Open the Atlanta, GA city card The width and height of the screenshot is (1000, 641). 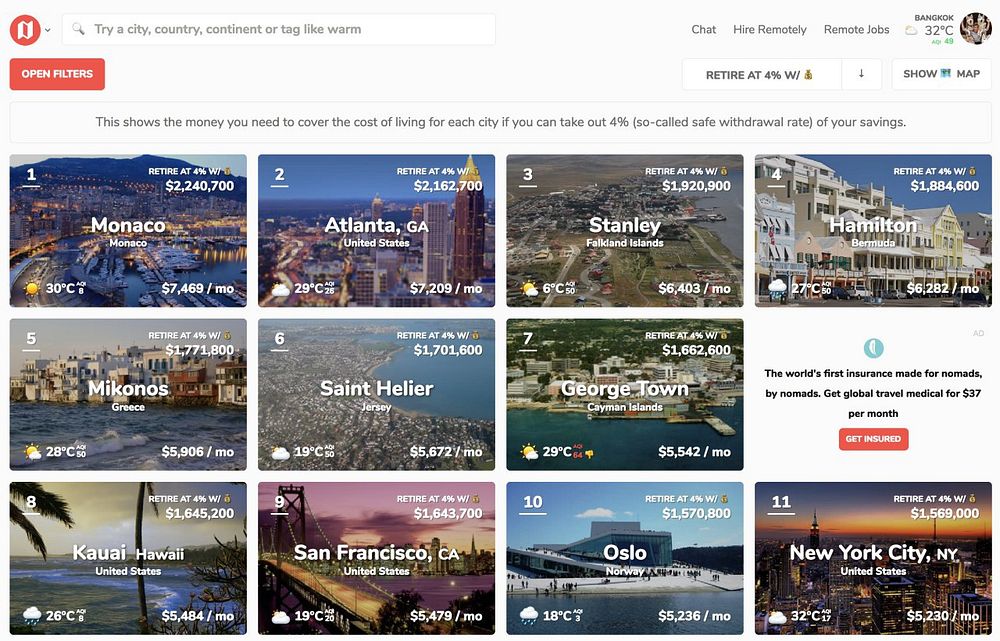coord(376,231)
